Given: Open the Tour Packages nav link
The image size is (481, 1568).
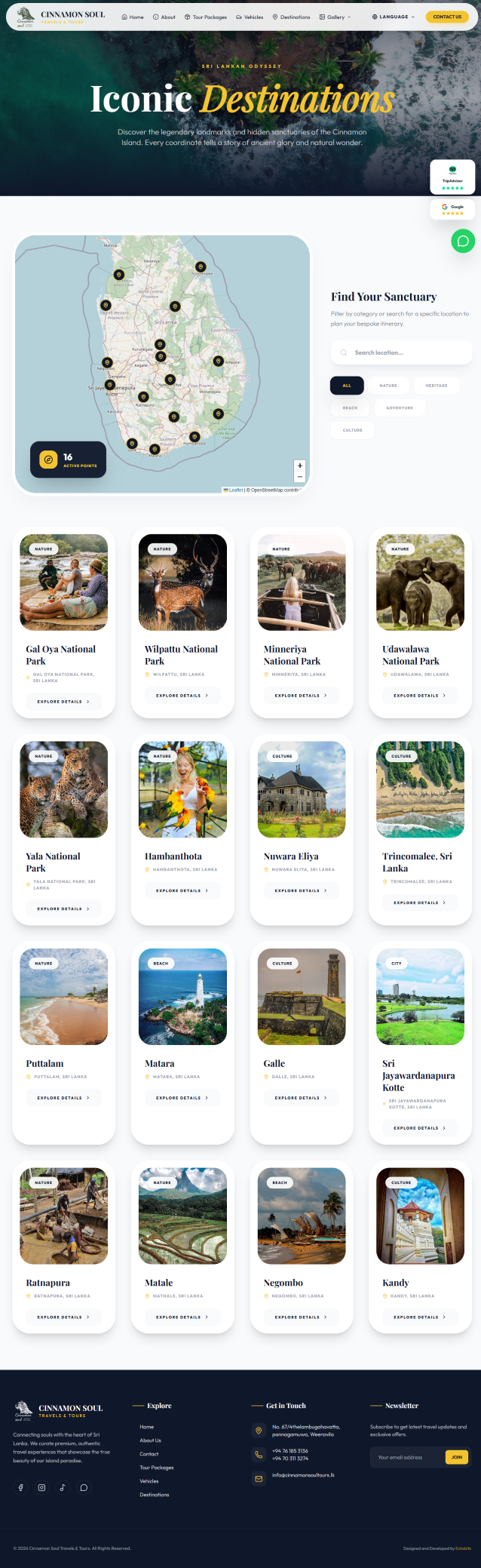Looking at the screenshot, I should tap(205, 17).
